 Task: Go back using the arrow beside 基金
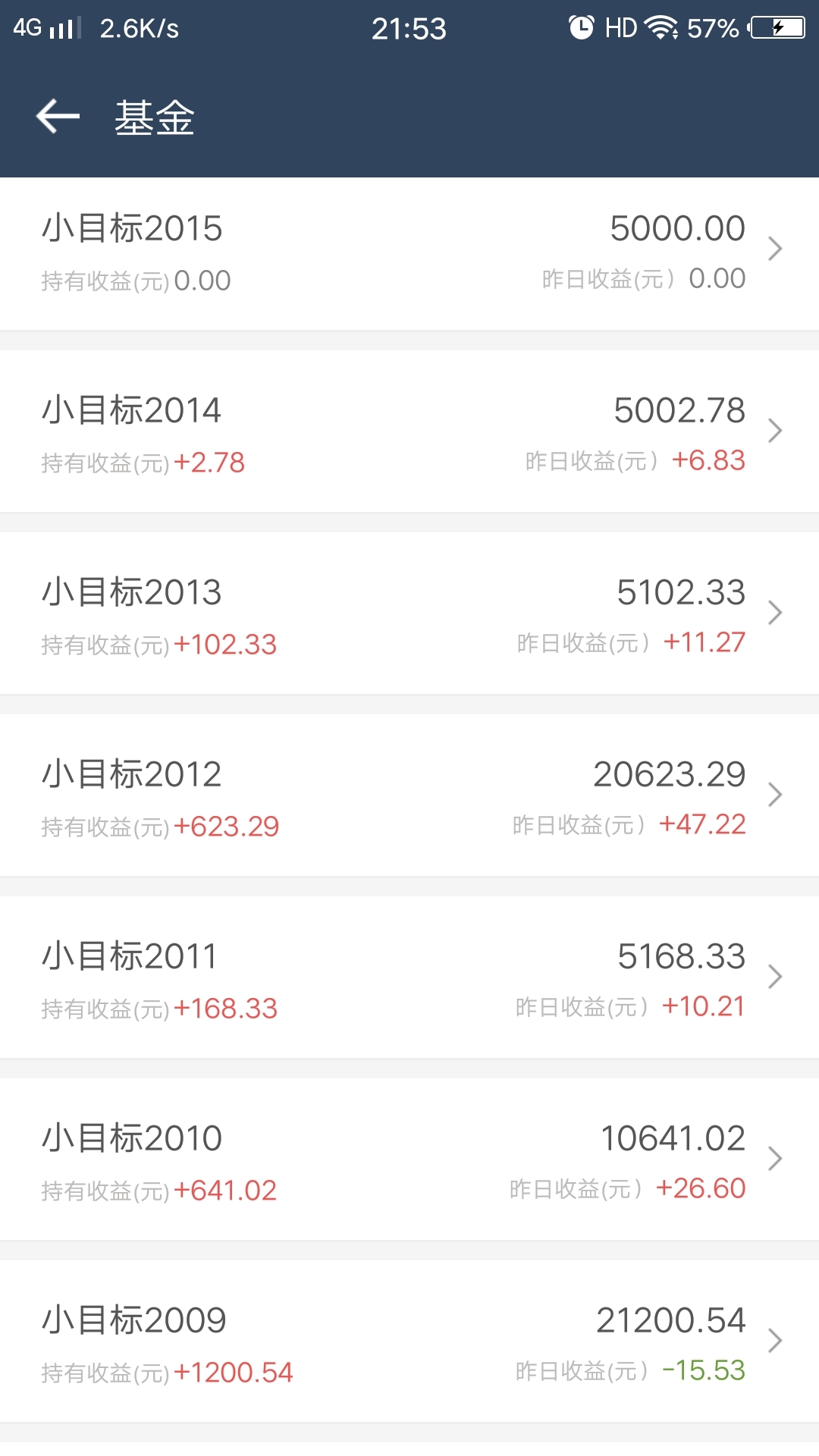click(x=58, y=117)
